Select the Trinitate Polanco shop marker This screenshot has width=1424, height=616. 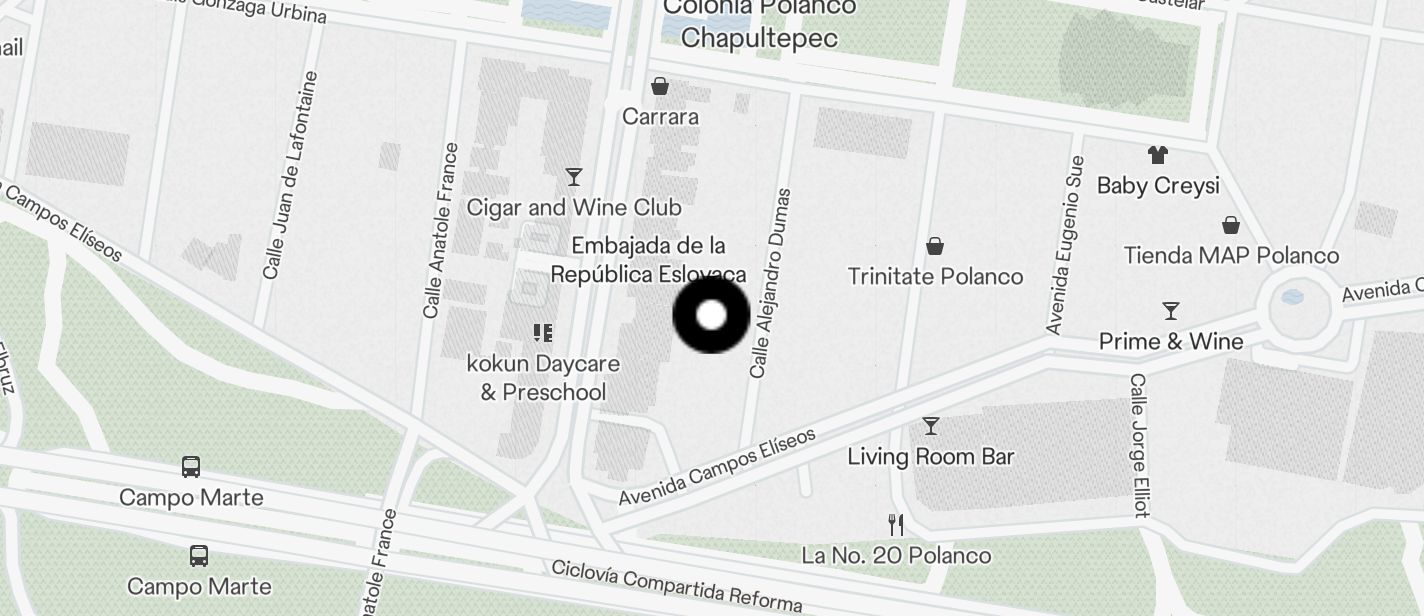935,246
